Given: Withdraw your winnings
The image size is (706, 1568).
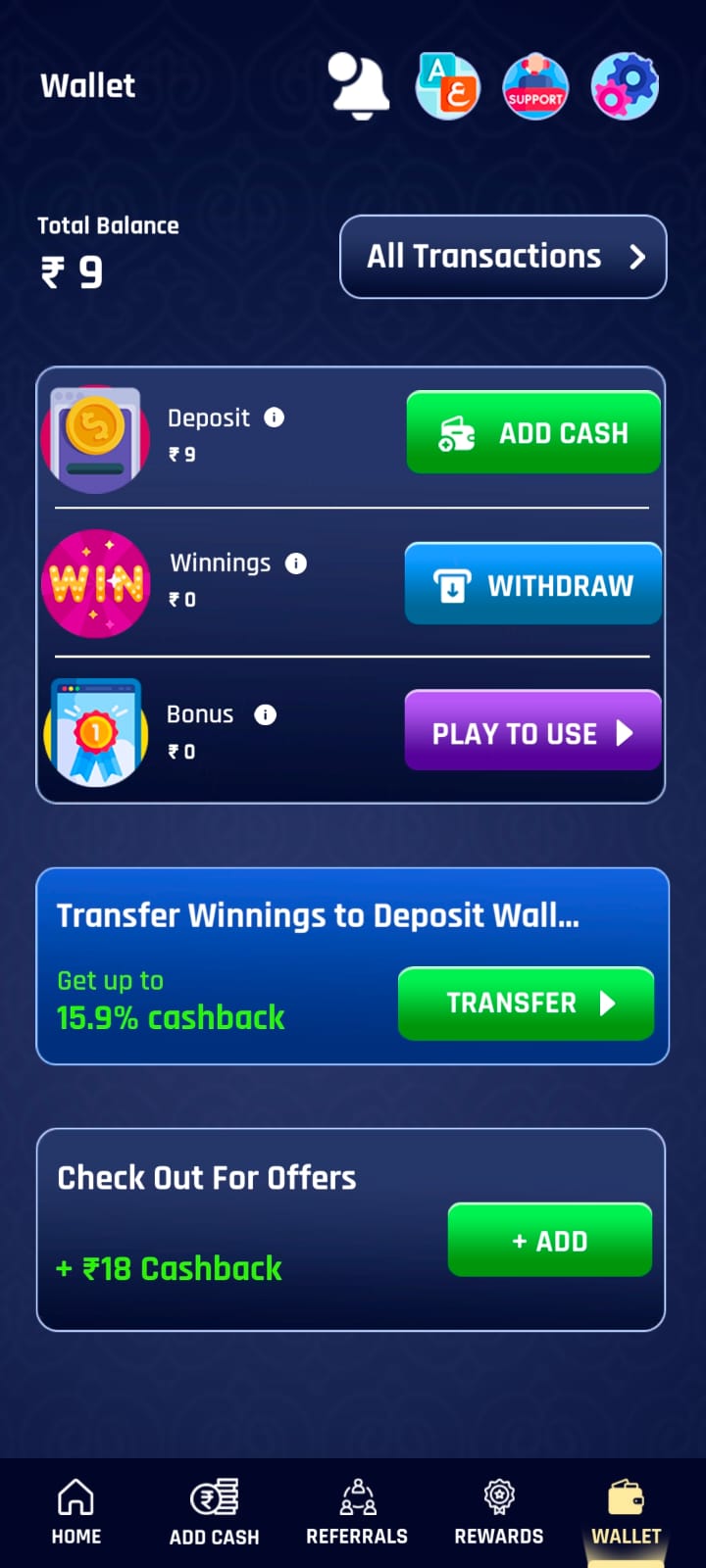Looking at the screenshot, I should 532,584.
